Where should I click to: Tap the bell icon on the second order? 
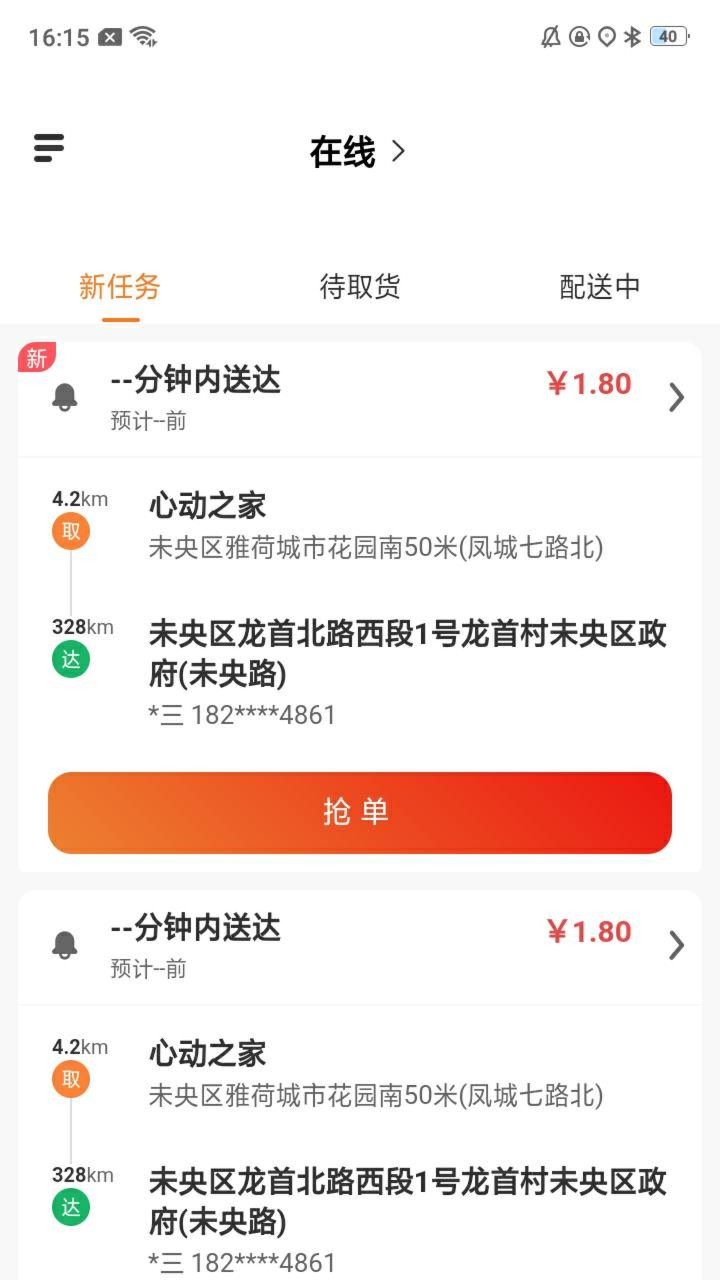click(x=65, y=945)
